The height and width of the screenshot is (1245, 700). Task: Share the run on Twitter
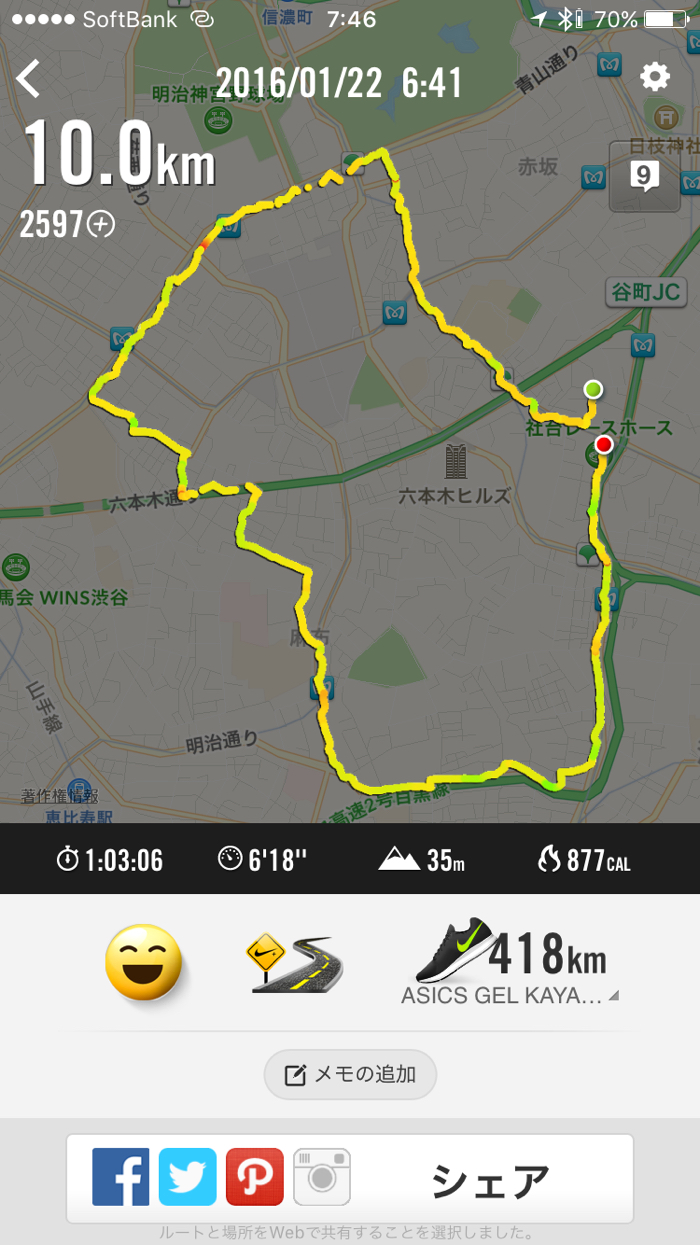point(187,1177)
